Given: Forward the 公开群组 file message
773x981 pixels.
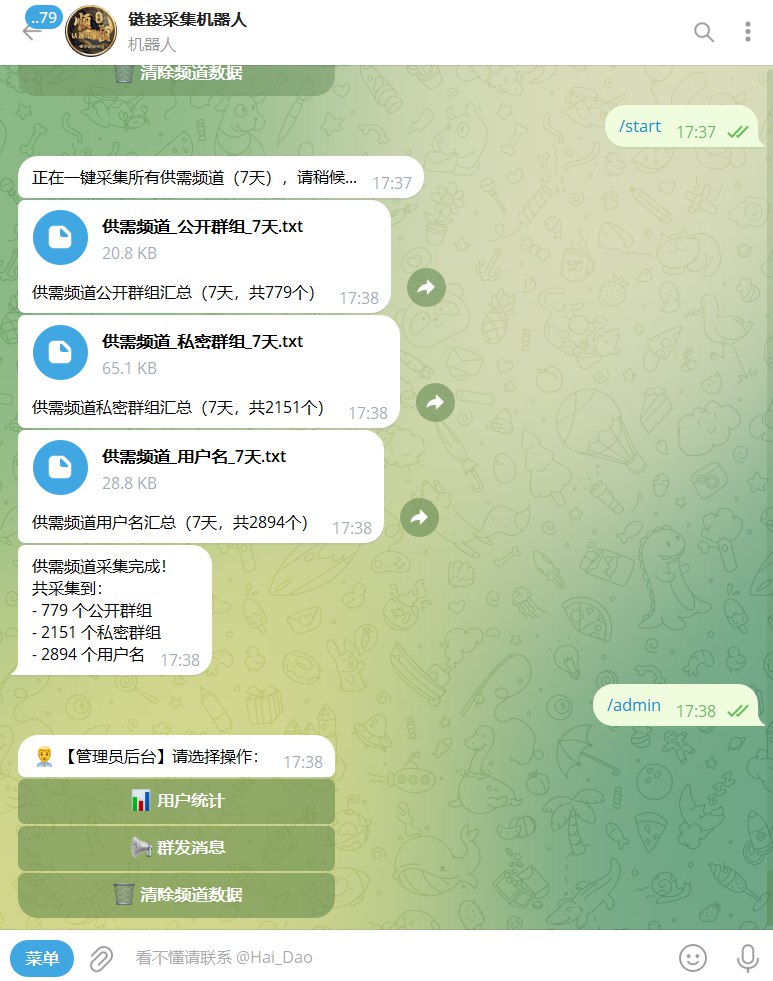Looking at the screenshot, I should coord(426,288).
